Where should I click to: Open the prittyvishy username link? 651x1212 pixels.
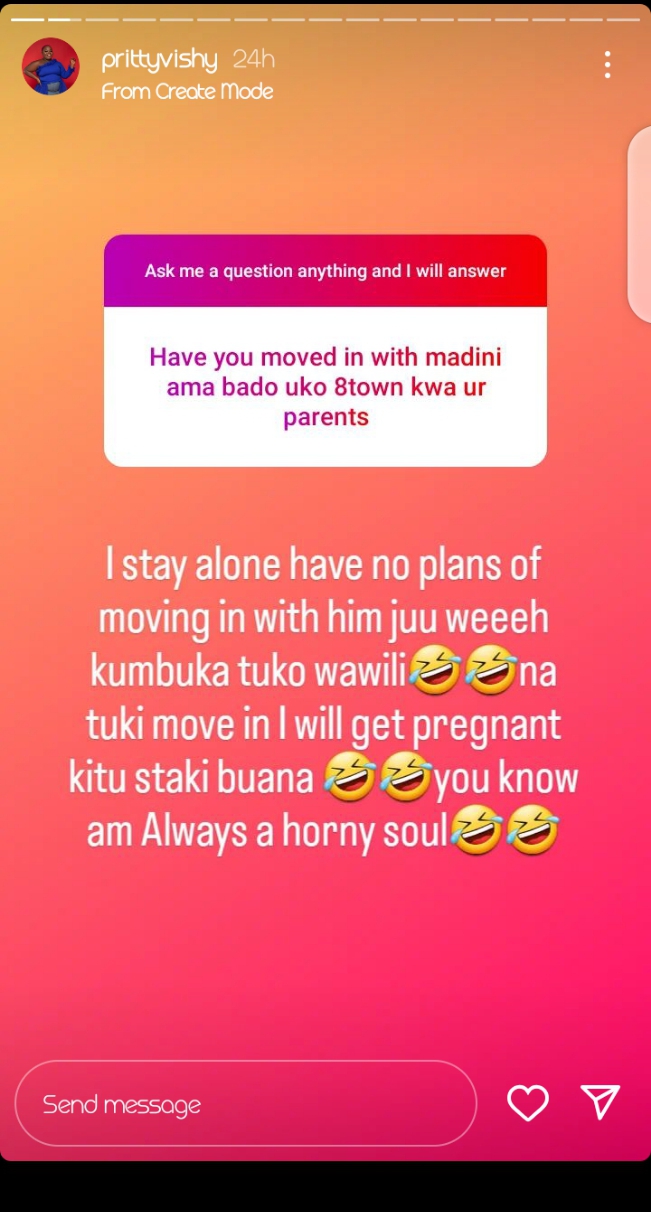point(159,60)
